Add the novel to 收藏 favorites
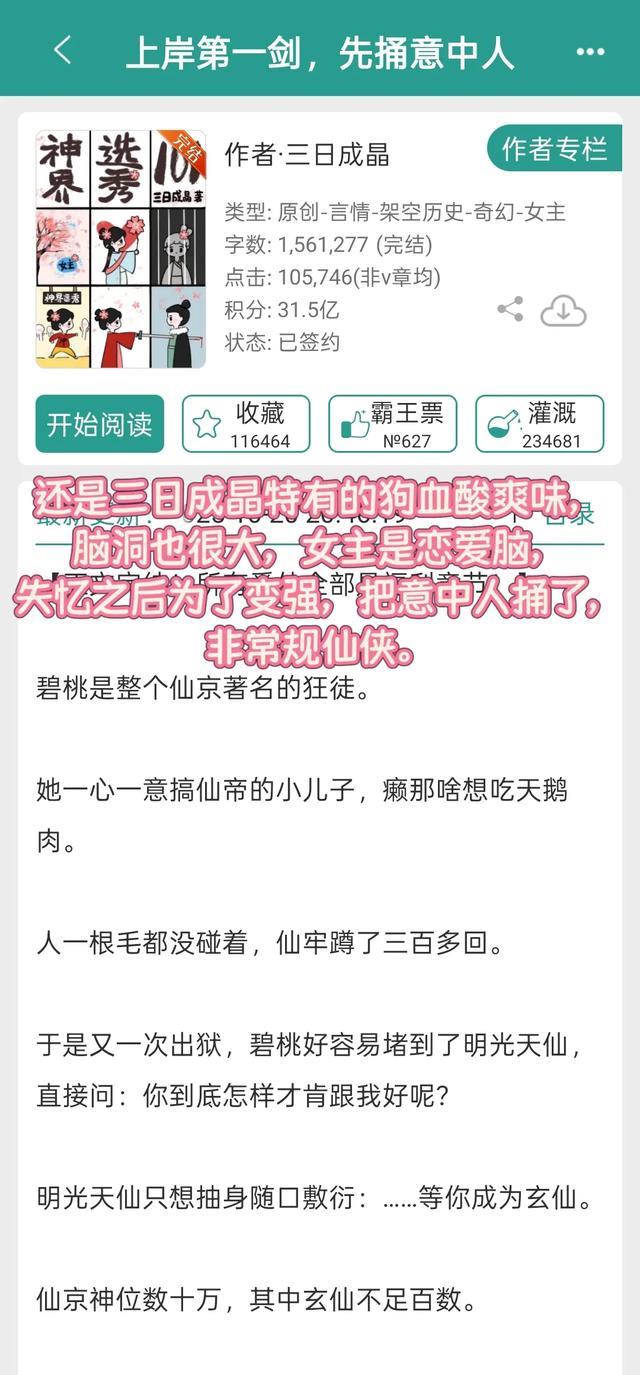 (x=246, y=424)
